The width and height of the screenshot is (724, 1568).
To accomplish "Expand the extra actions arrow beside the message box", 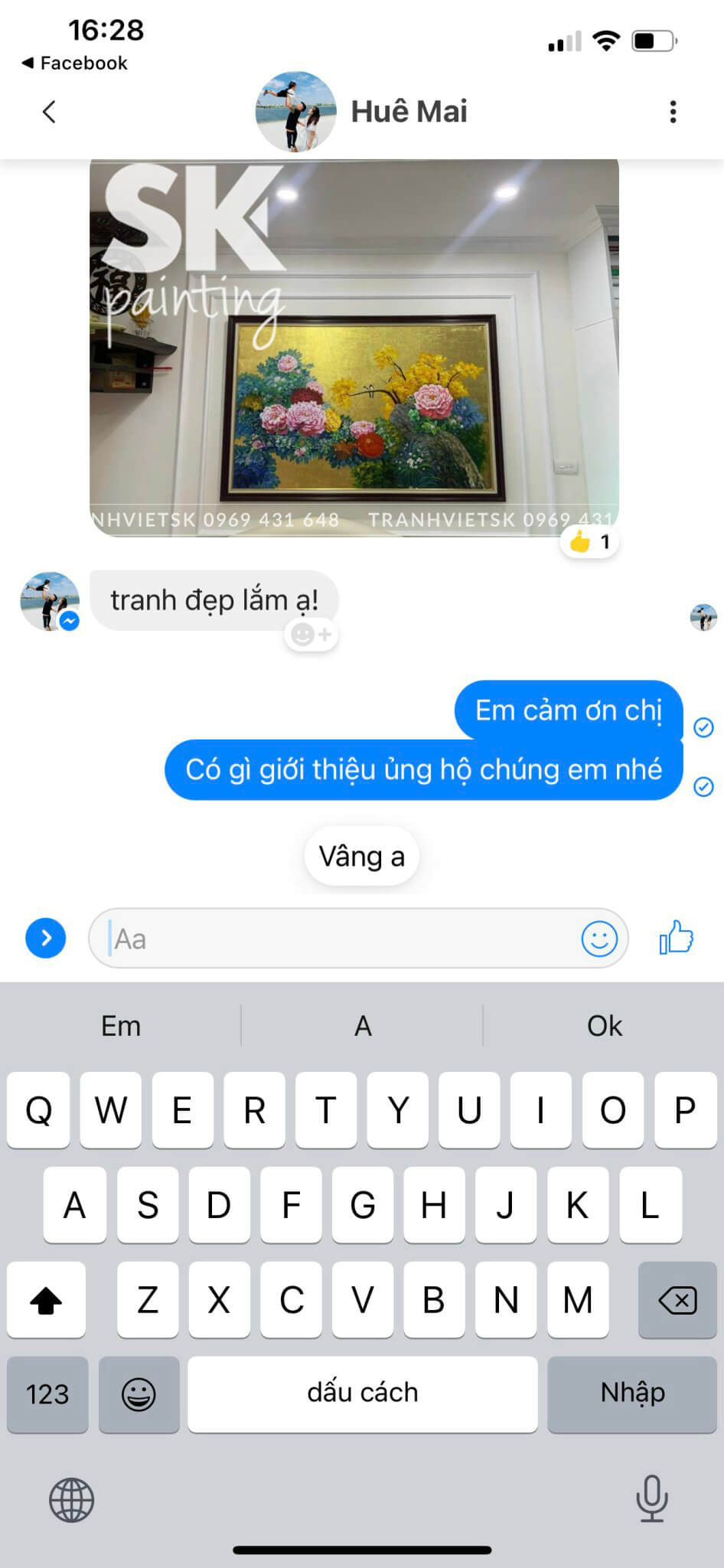I will [x=46, y=938].
